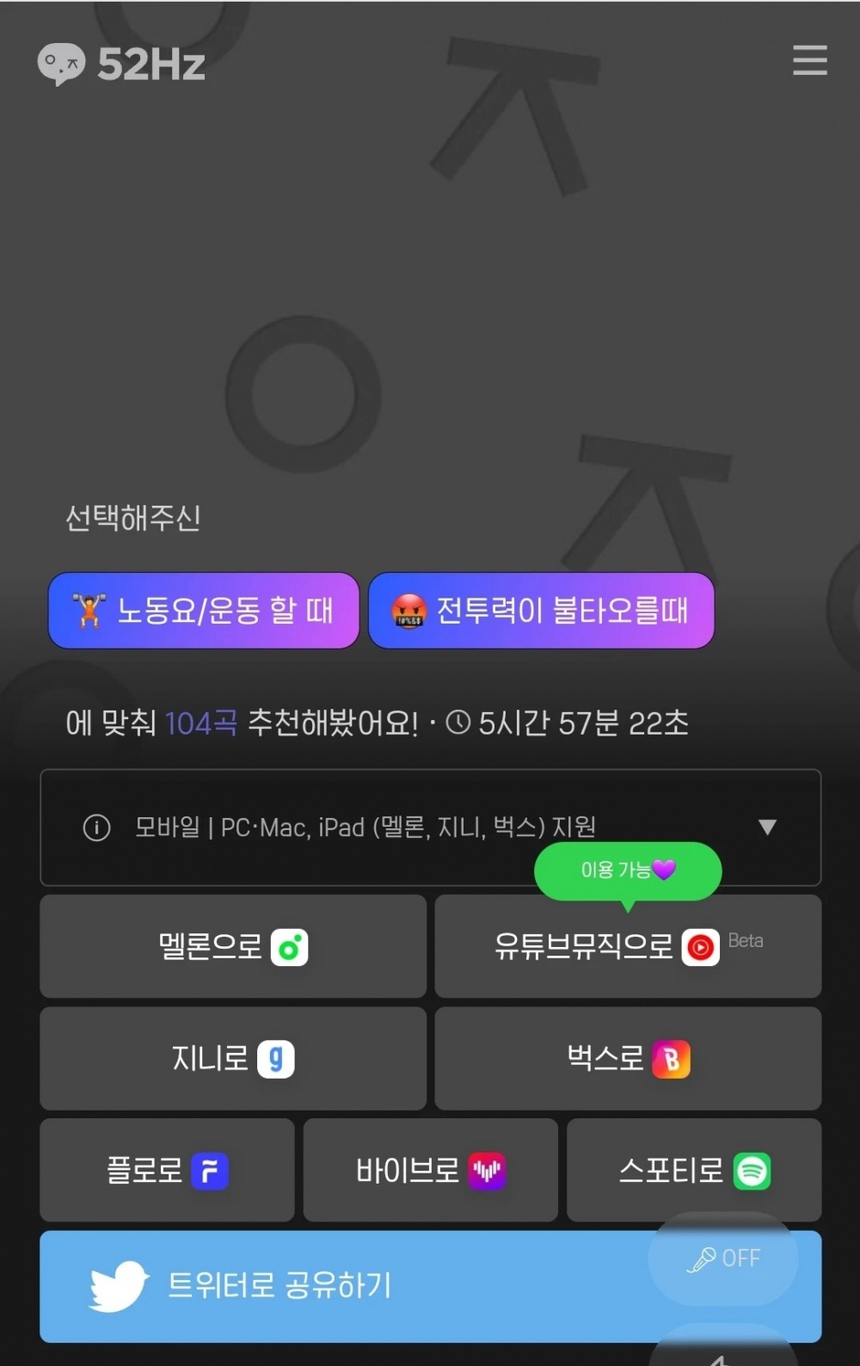The image size is (860, 1366).
Task: Expand the 모바일 | PC·Mac, iPad 지원 info dropdown
Action: (x=767, y=827)
